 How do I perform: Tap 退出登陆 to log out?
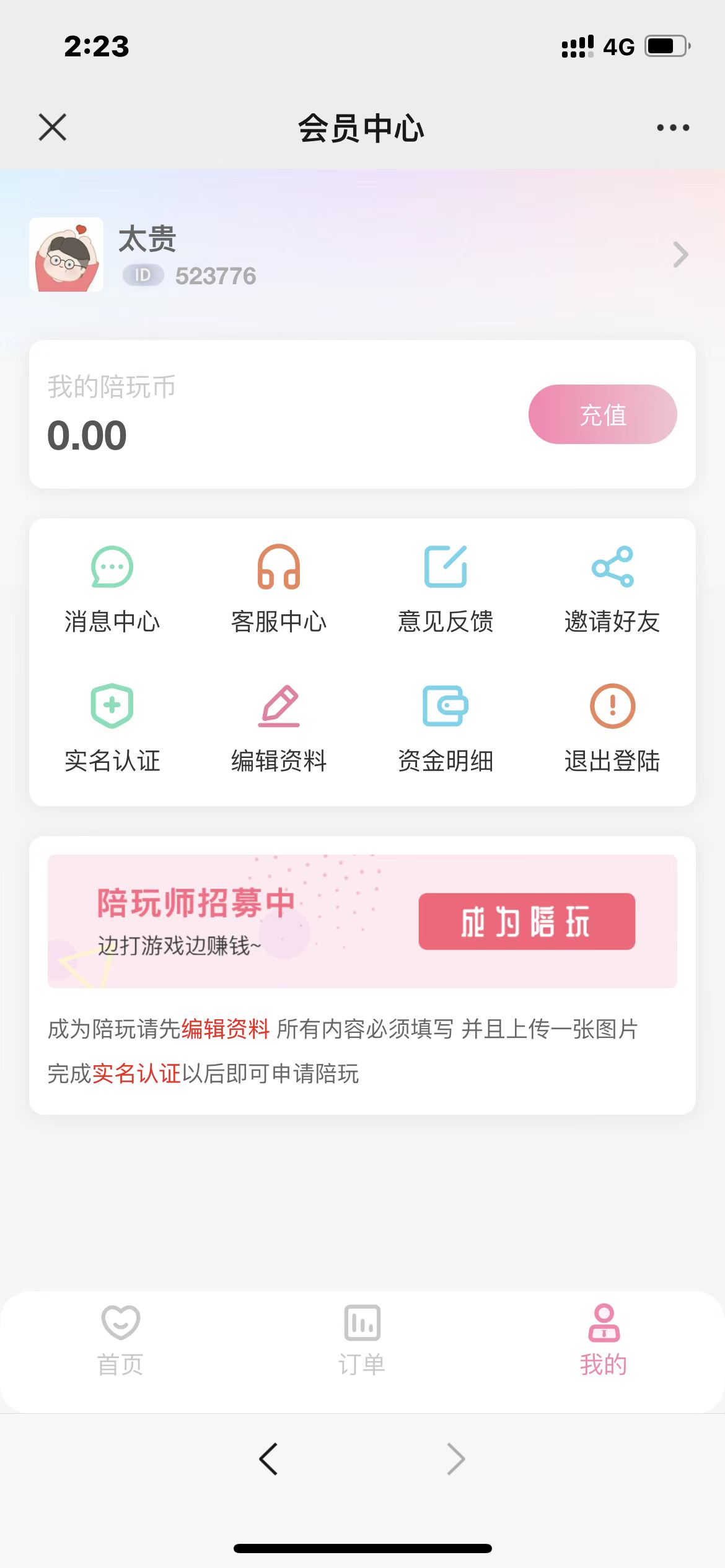coord(612,727)
